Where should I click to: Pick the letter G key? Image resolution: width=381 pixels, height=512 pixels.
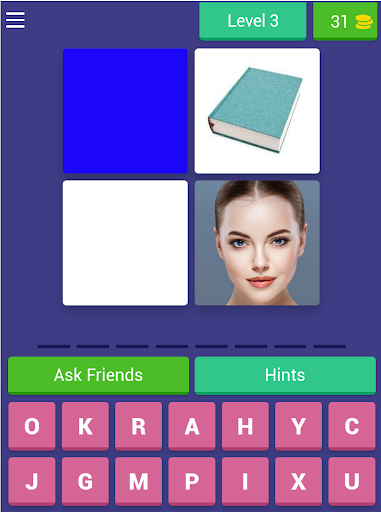[85, 481]
